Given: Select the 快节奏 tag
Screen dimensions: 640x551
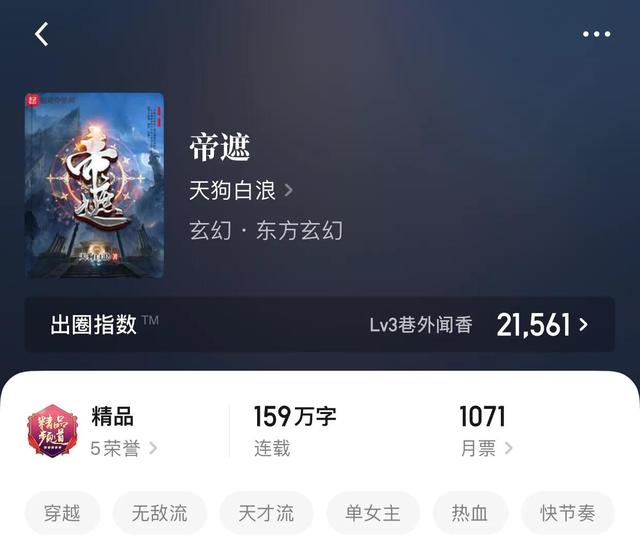Looking at the screenshot, I should (x=567, y=513).
